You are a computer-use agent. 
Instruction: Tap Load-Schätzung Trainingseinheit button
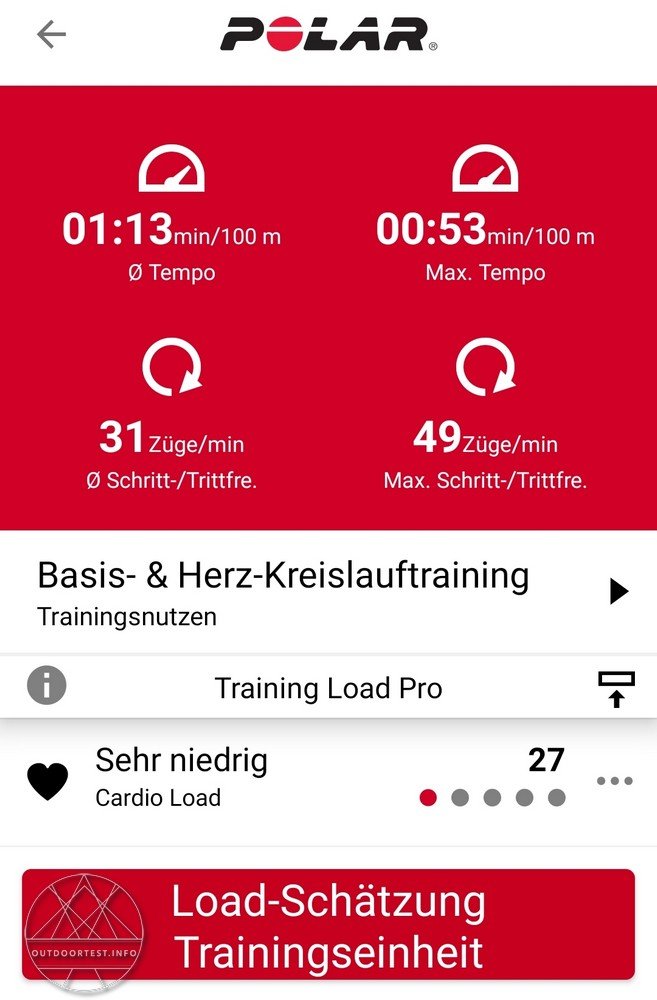[328, 925]
